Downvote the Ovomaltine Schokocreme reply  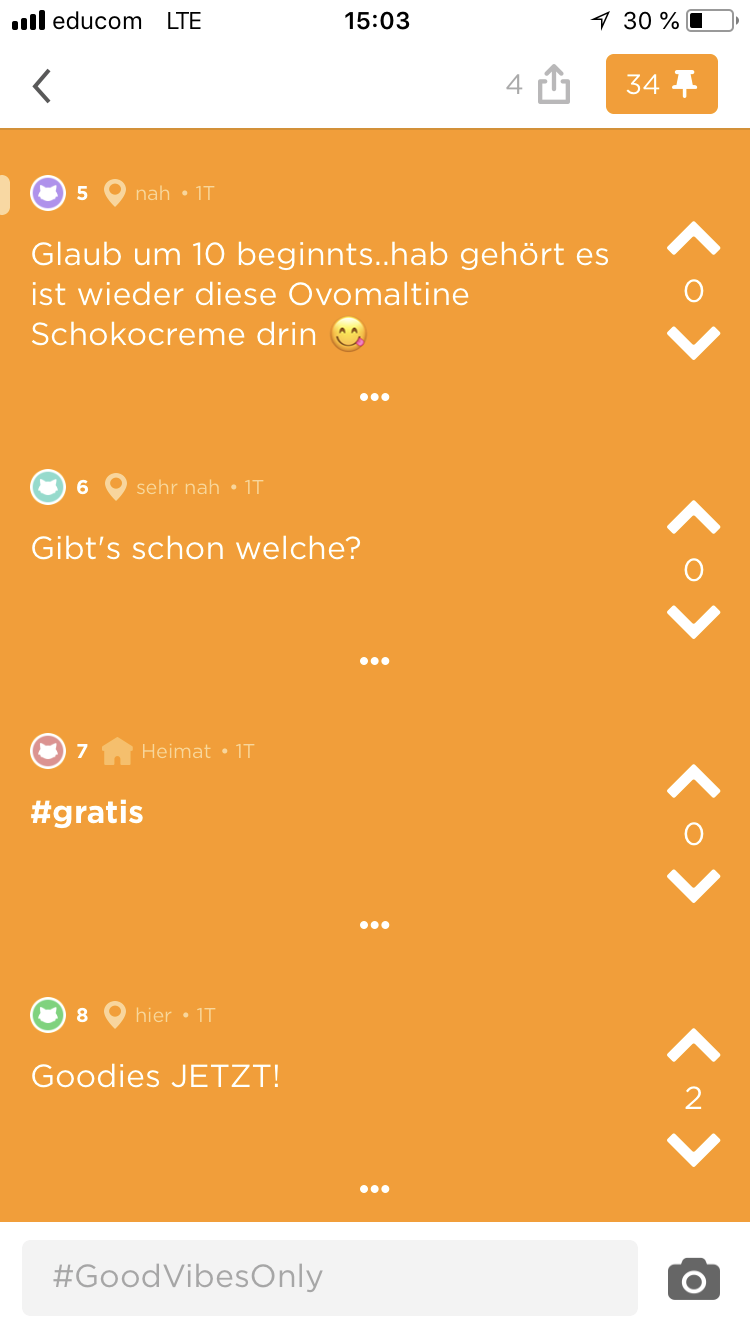coord(693,342)
